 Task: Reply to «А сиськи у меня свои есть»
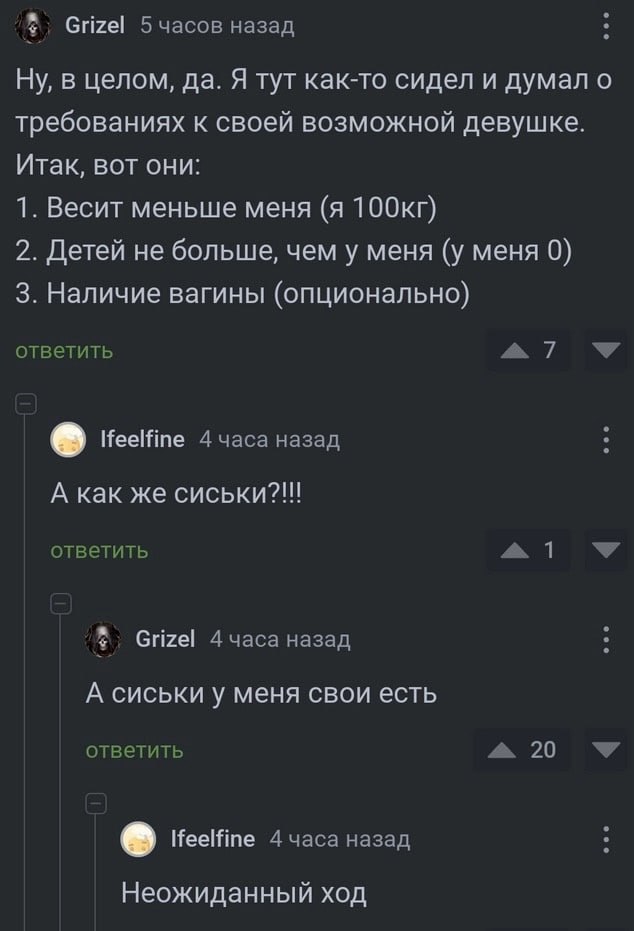(134, 750)
